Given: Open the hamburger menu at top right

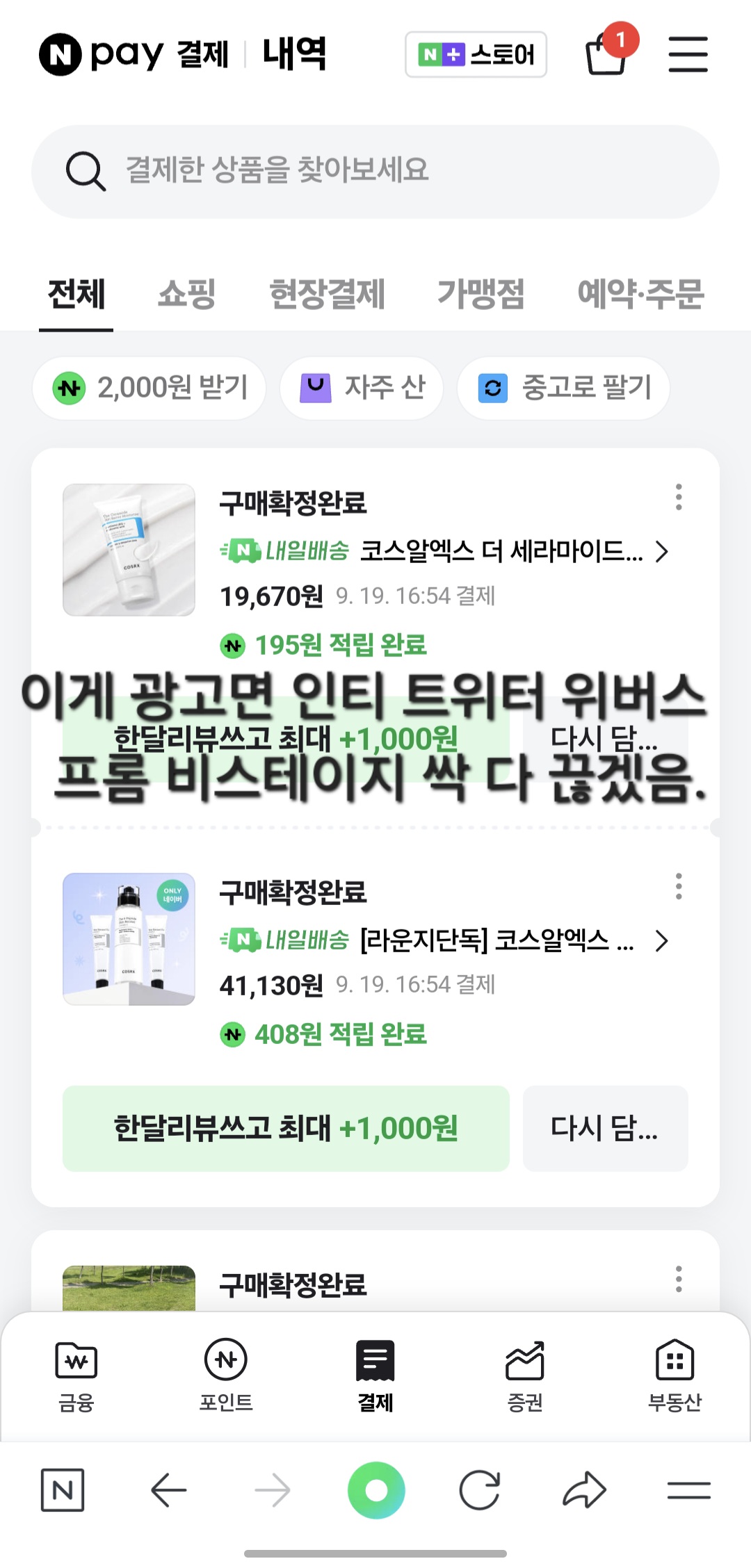Looking at the screenshot, I should [688, 56].
